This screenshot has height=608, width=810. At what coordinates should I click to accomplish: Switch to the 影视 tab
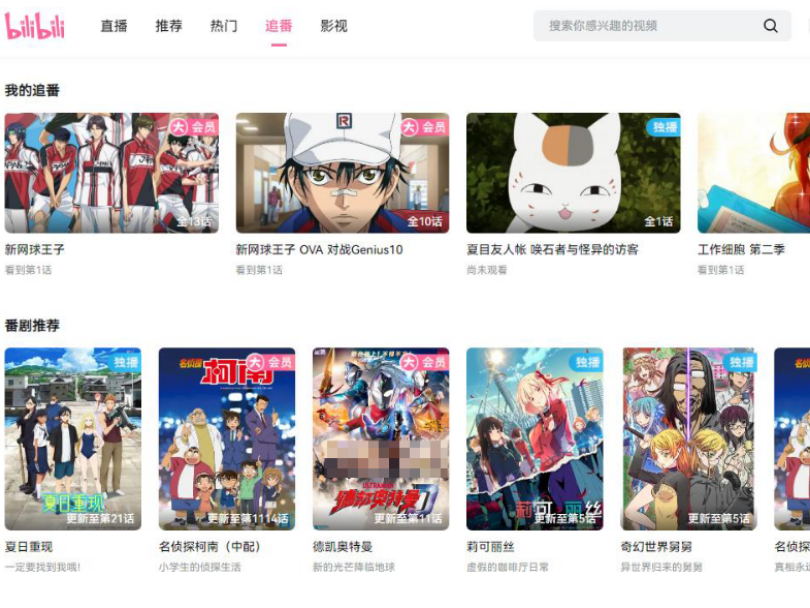tap(334, 26)
